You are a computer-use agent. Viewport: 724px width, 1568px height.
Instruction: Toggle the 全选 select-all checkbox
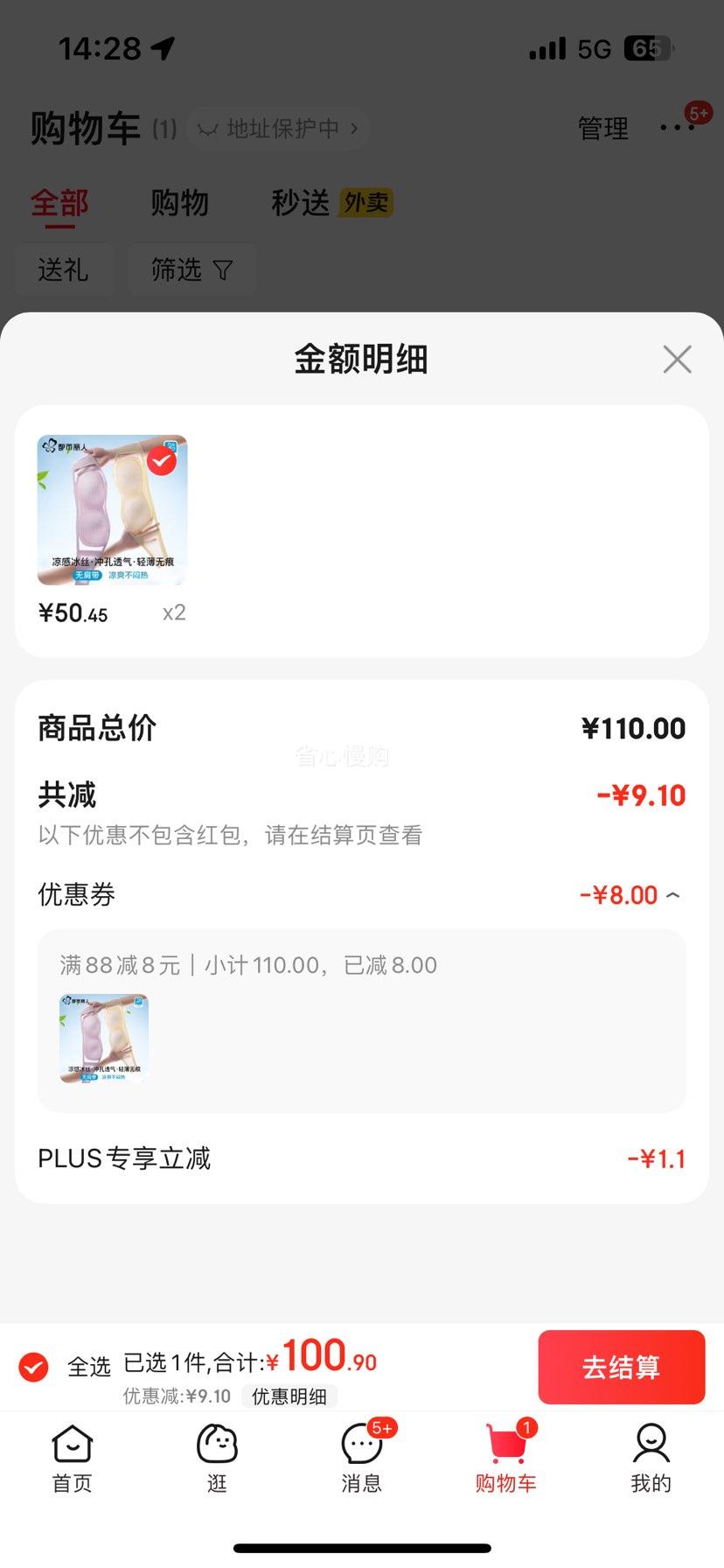(34, 1367)
